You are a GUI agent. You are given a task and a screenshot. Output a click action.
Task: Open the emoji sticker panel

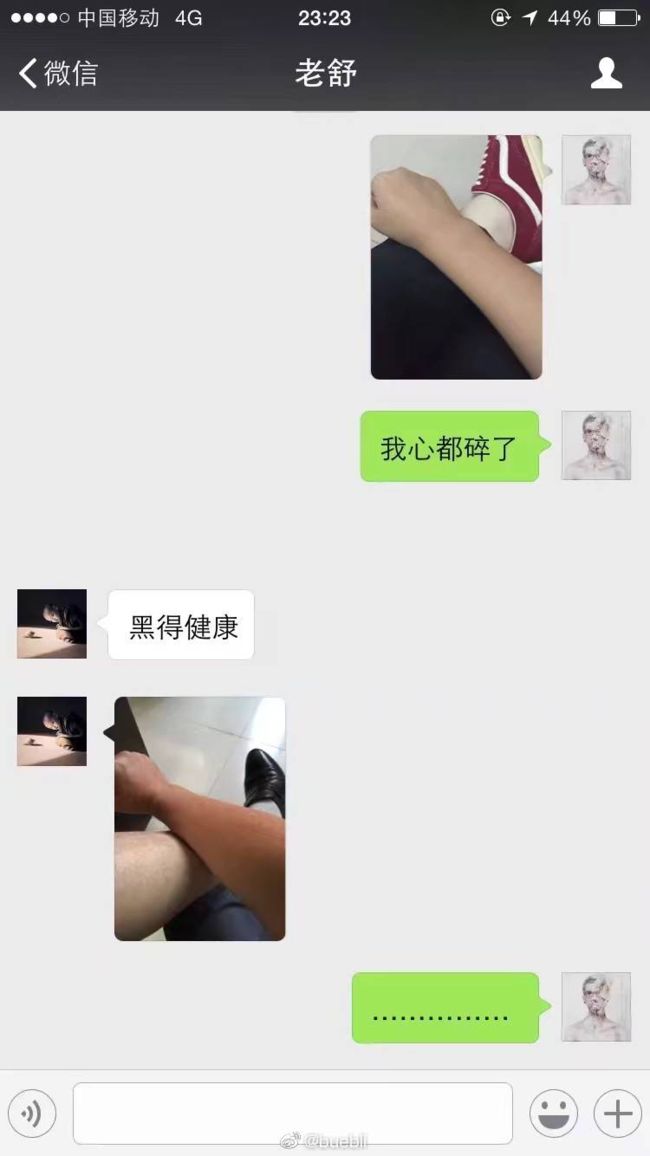[x=553, y=1113]
